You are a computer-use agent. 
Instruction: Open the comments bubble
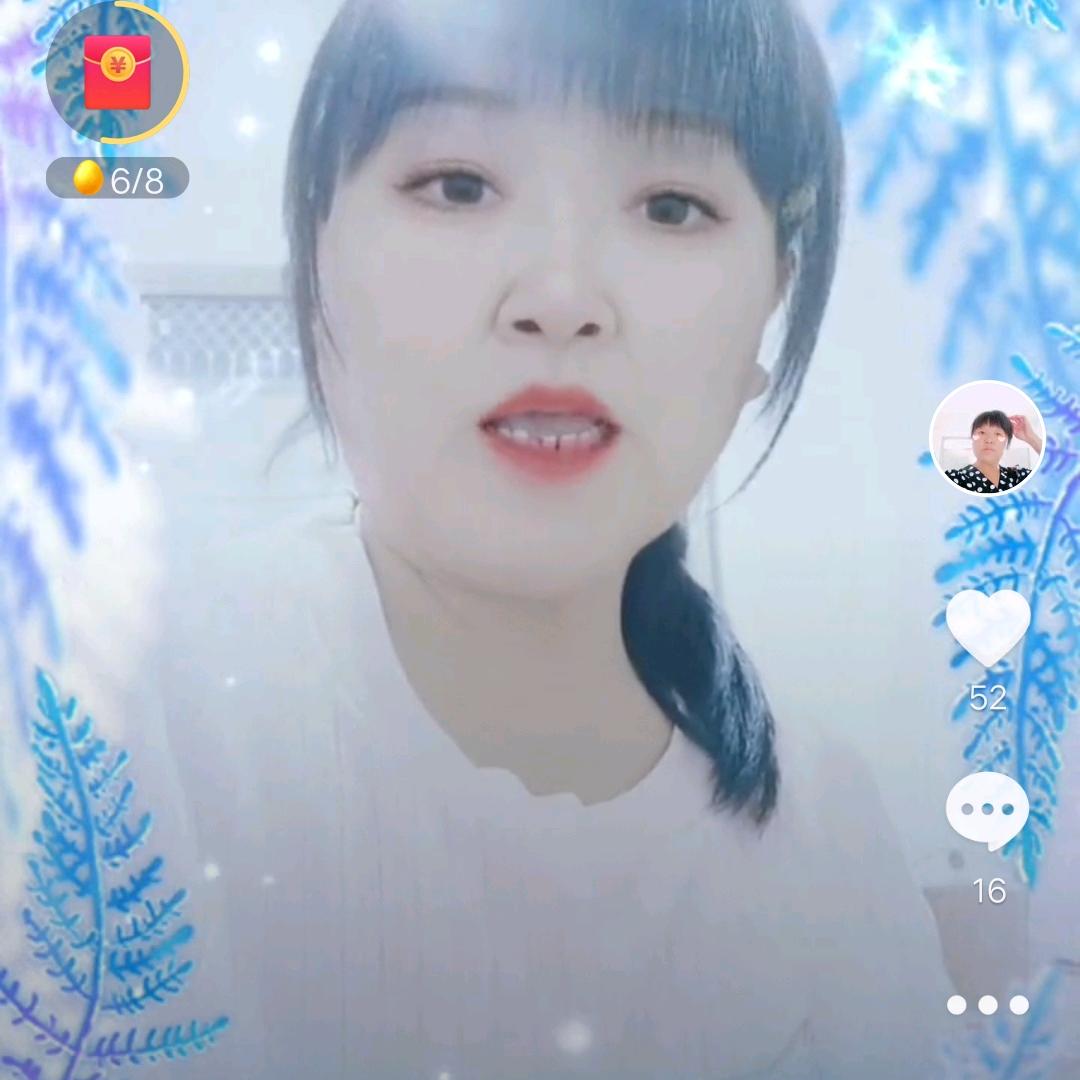point(988,809)
